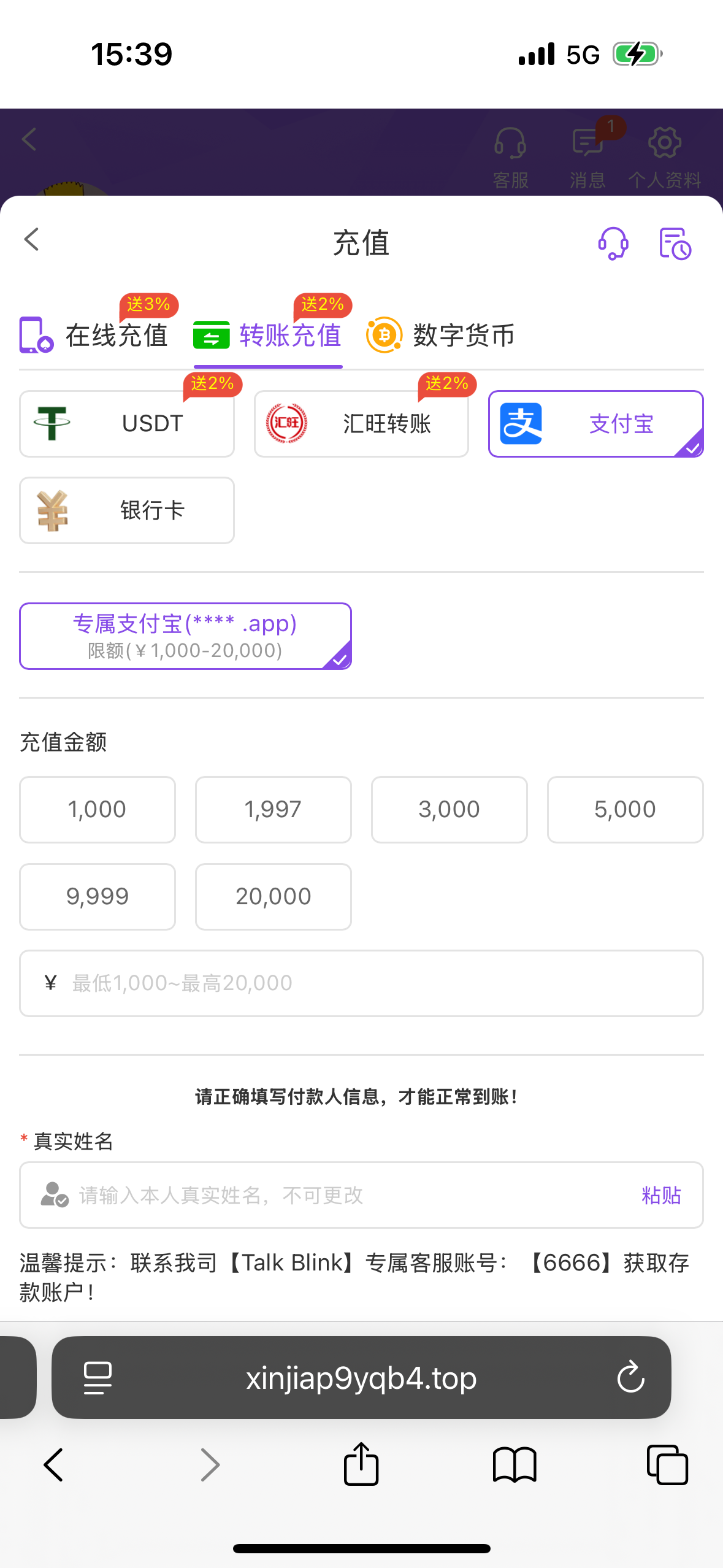The image size is (723, 1568).
Task: Pick 1,000 recharge amount
Action: tap(98, 810)
